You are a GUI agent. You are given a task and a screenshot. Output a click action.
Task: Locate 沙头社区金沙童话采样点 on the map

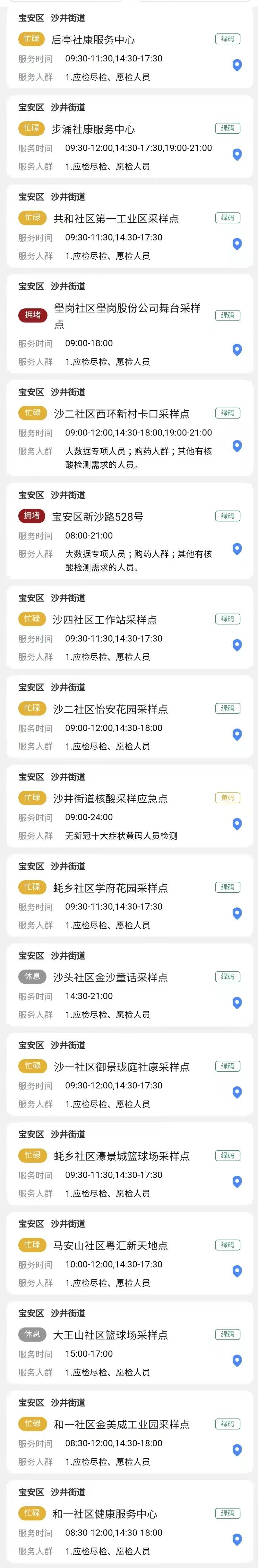pos(237,1003)
